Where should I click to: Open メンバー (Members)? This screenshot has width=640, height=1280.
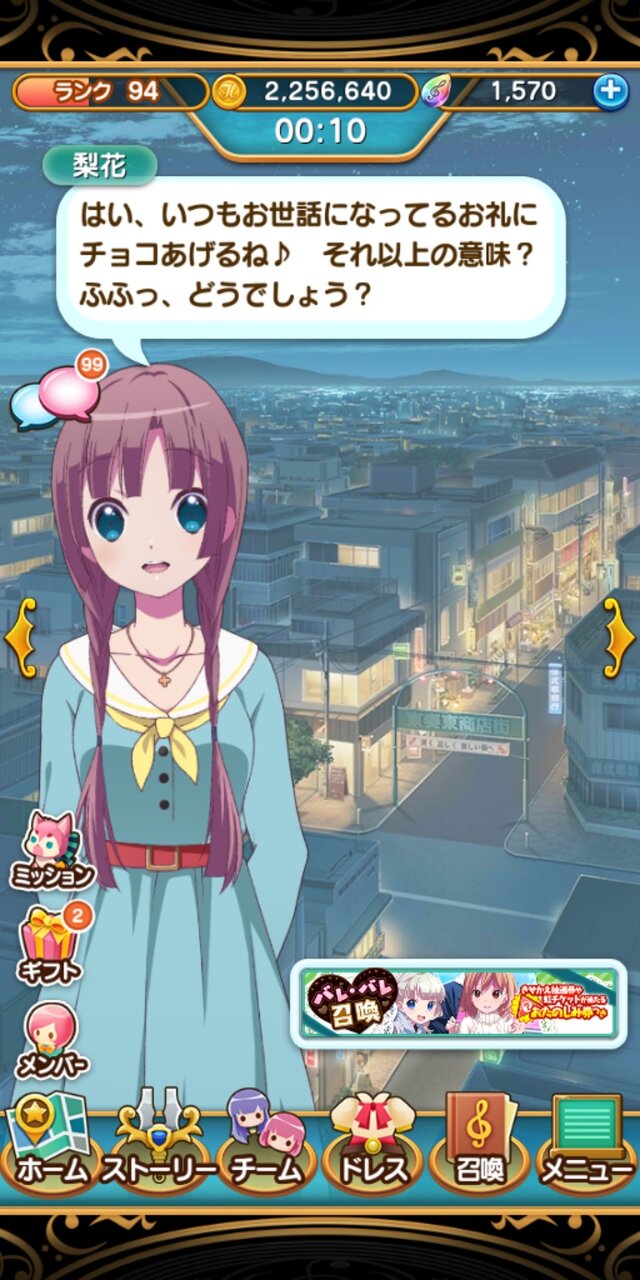coord(50,1040)
